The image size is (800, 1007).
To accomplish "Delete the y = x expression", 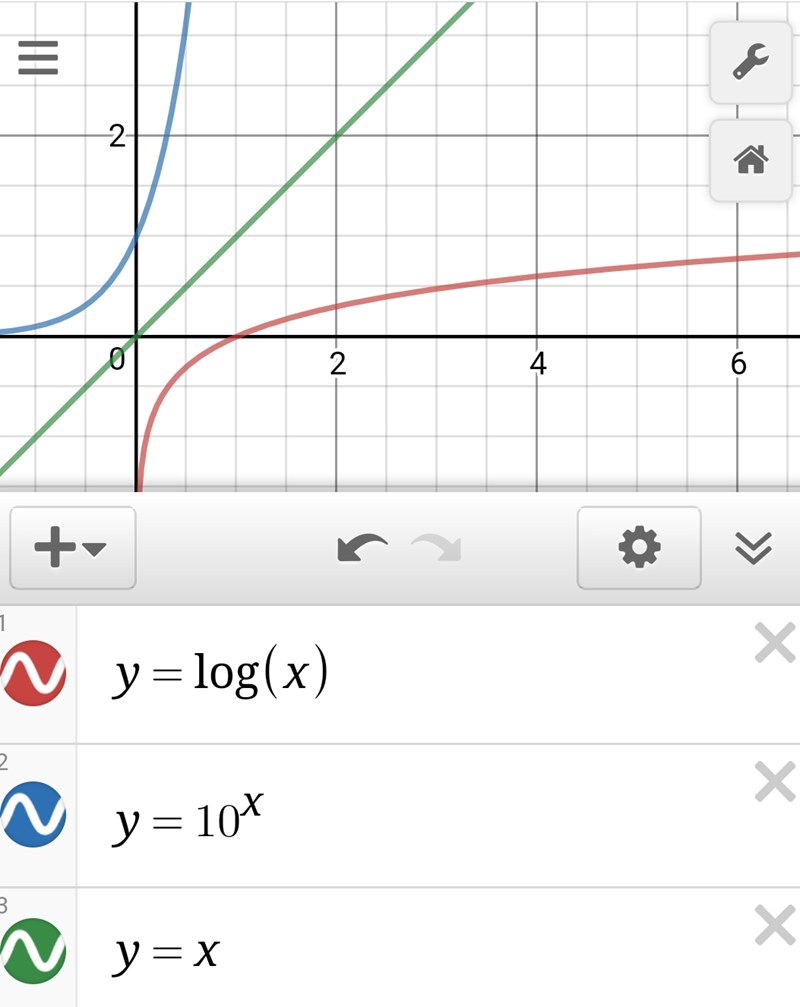I will 774,925.
